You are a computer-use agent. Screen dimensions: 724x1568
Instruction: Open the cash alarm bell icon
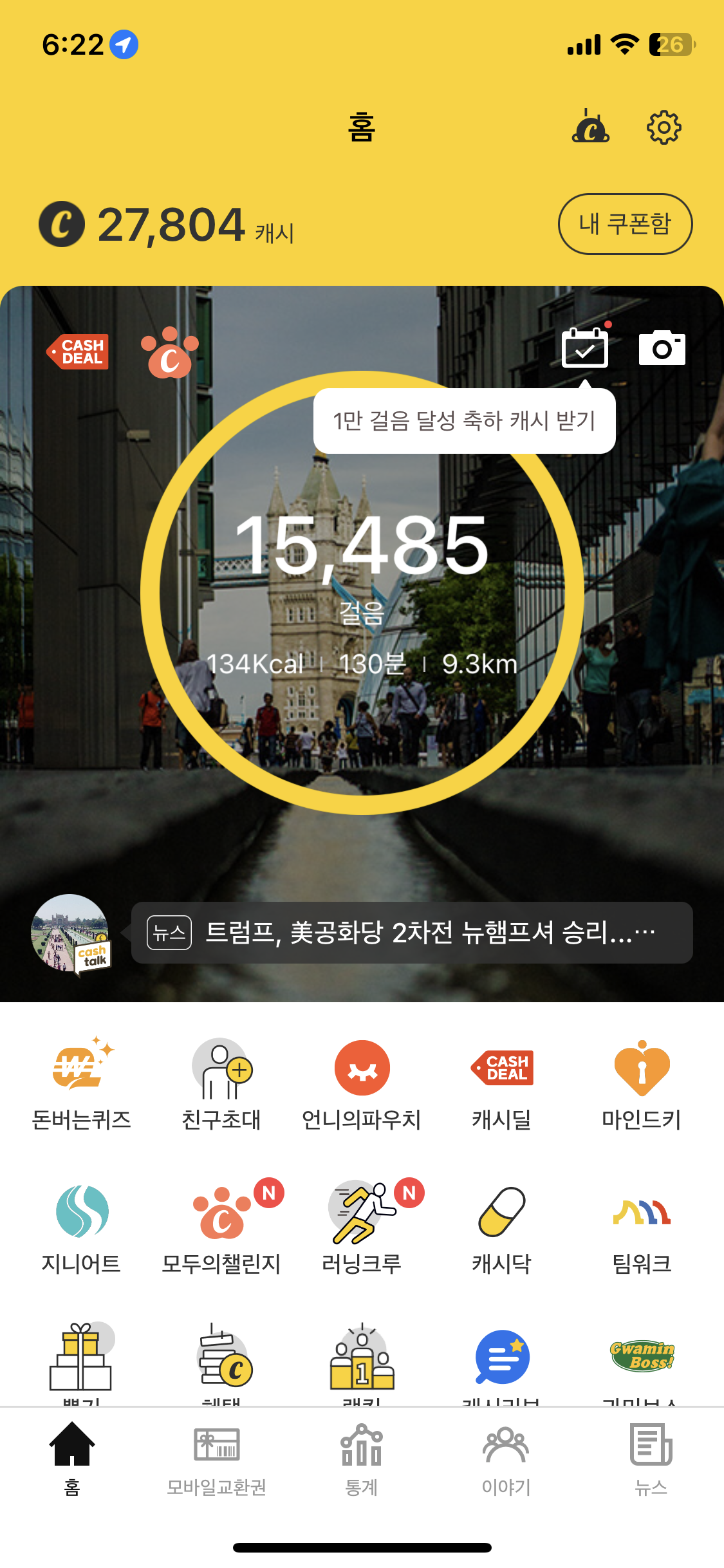[591, 127]
